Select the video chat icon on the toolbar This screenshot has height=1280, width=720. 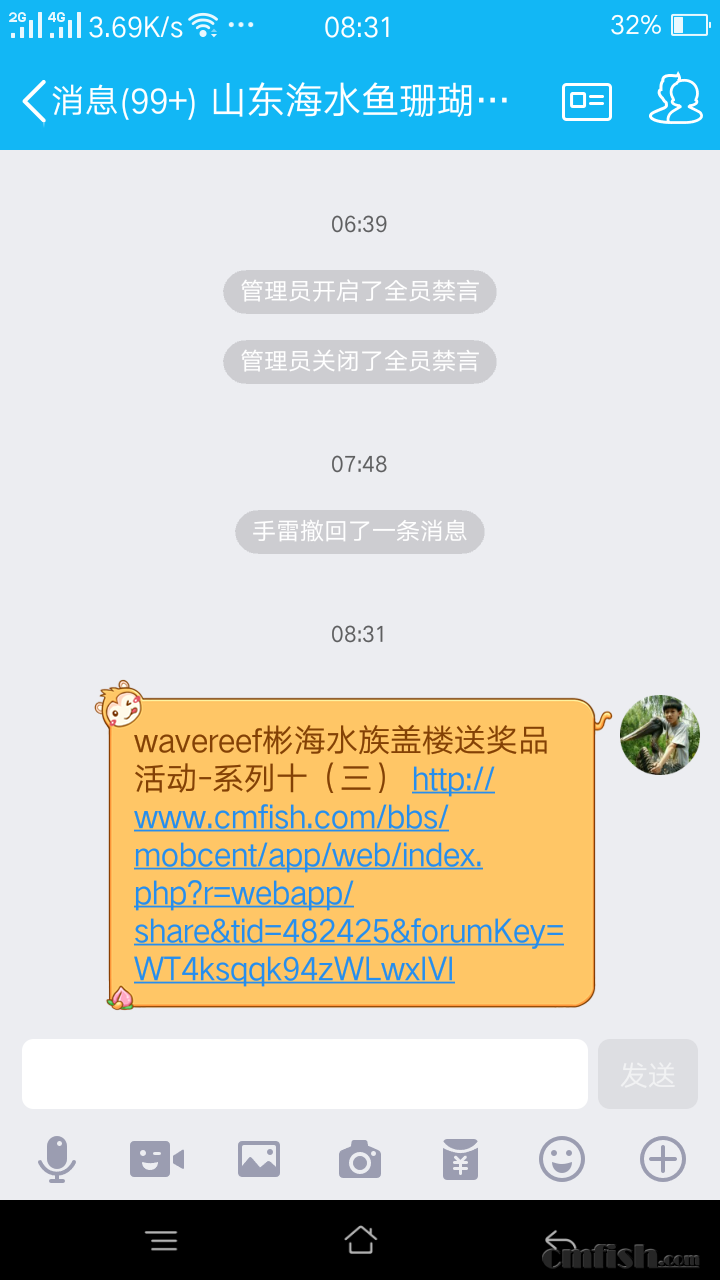tap(158, 1158)
